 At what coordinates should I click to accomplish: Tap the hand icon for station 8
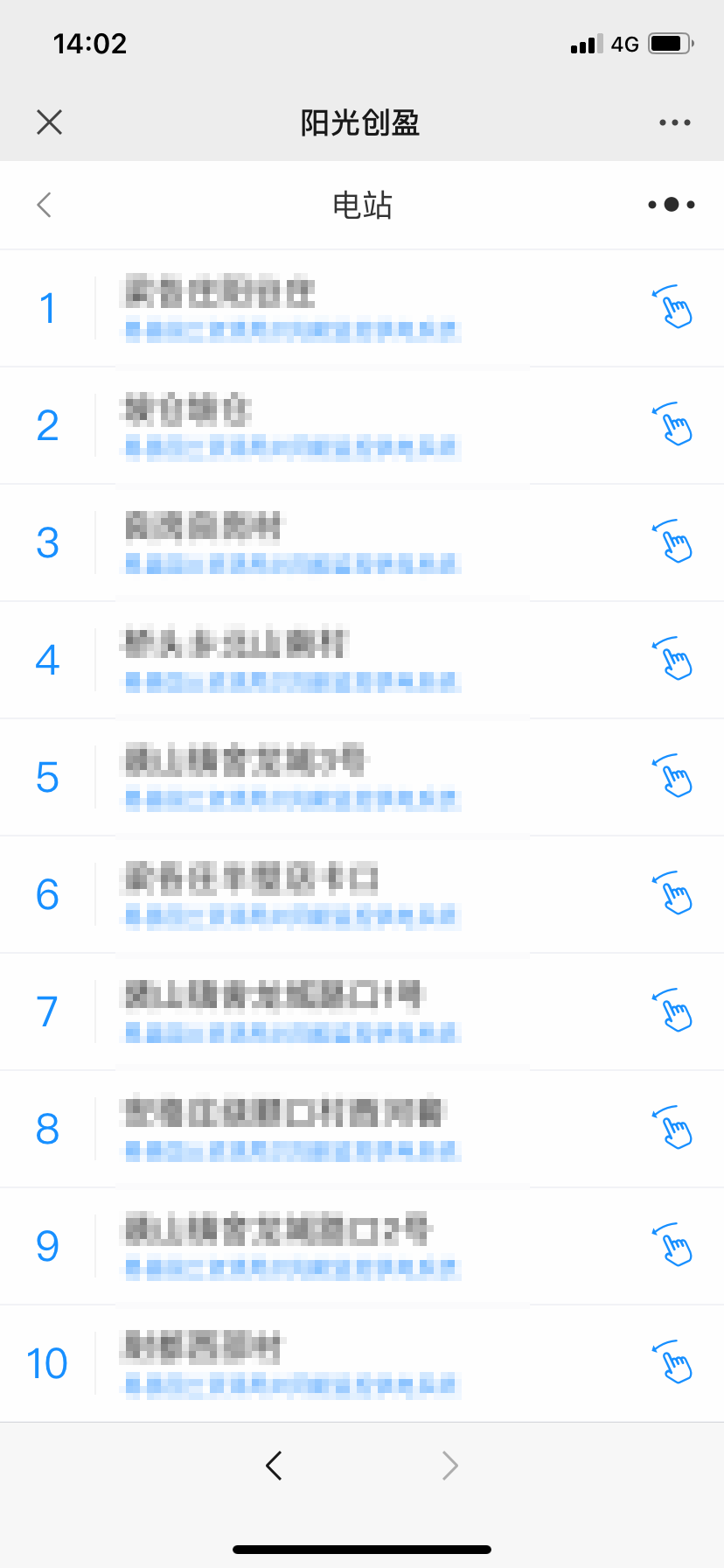[x=672, y=1129]
